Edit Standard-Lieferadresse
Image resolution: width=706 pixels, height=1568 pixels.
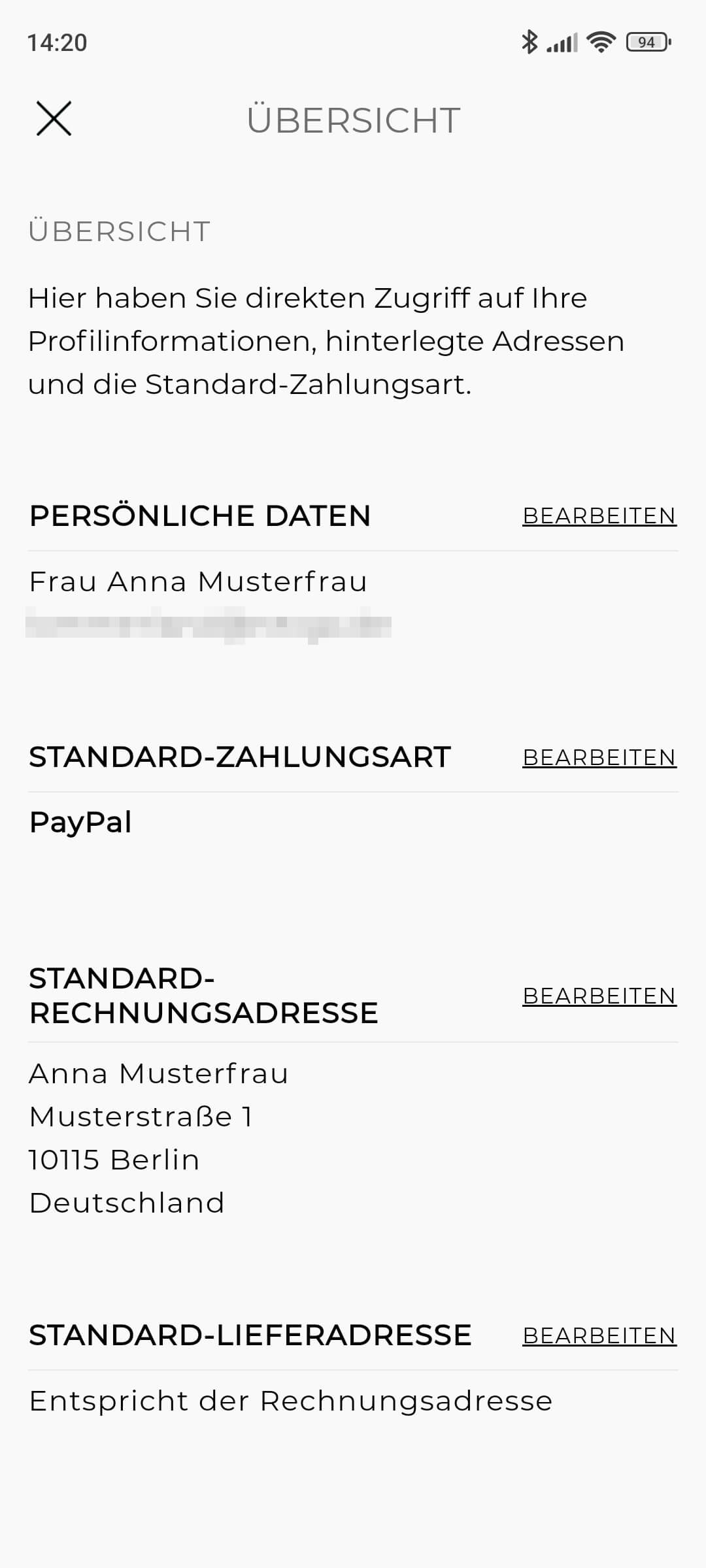tap(599, 1336)
